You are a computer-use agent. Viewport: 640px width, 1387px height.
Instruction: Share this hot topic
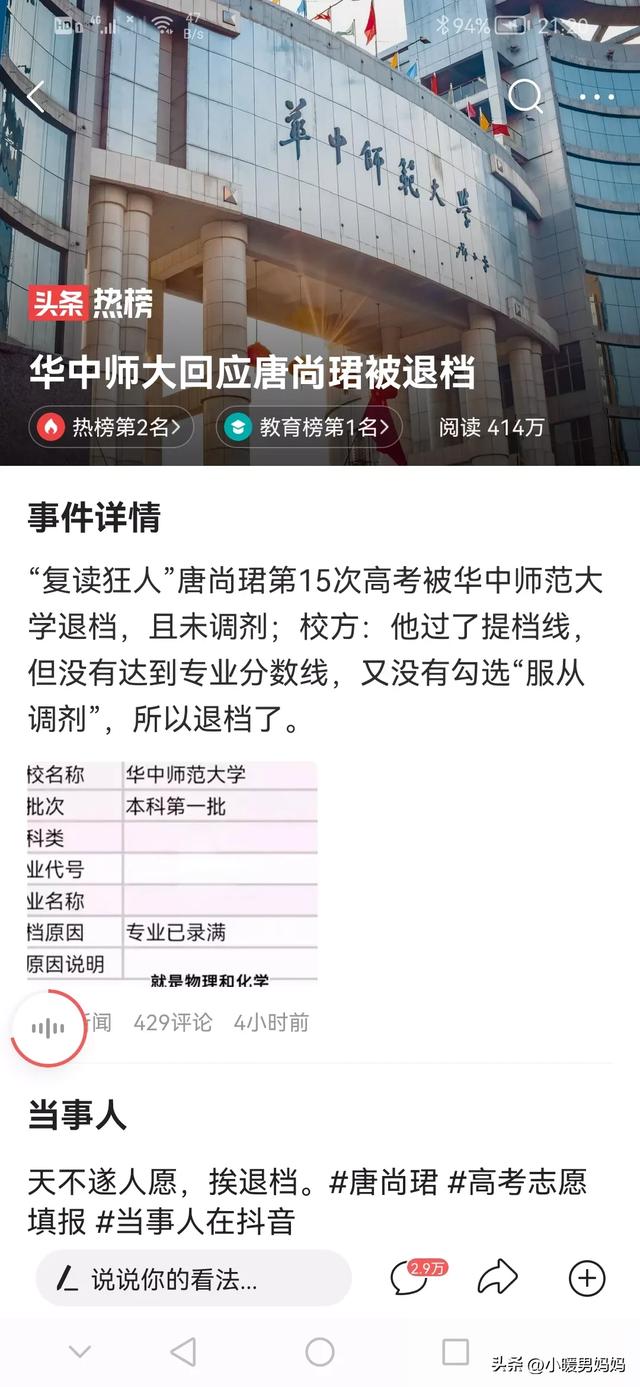497,1277
